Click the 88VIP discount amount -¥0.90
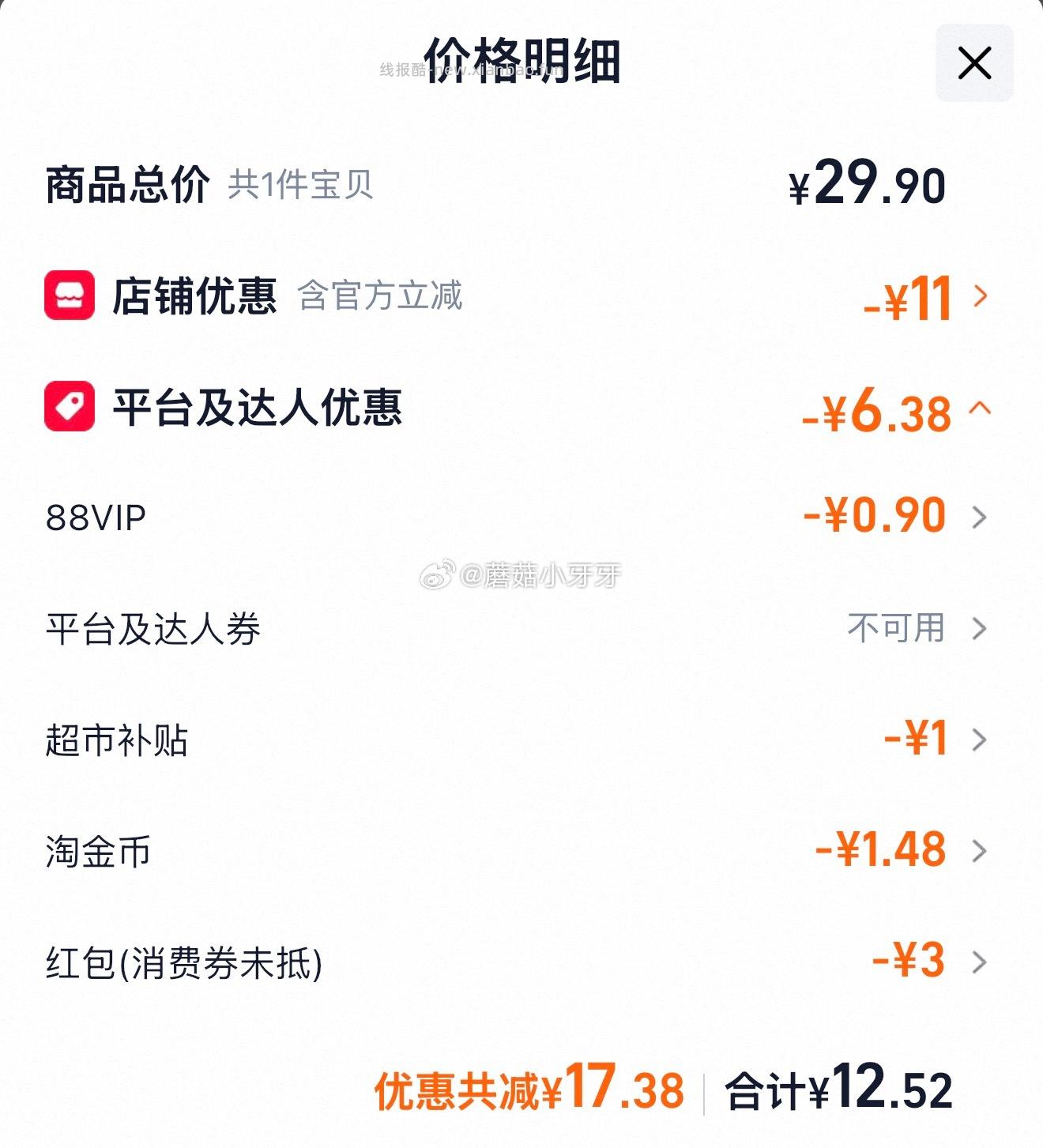Image resolution: width=1043 pixels, height=1148 pixels. [x=873, y=515]
